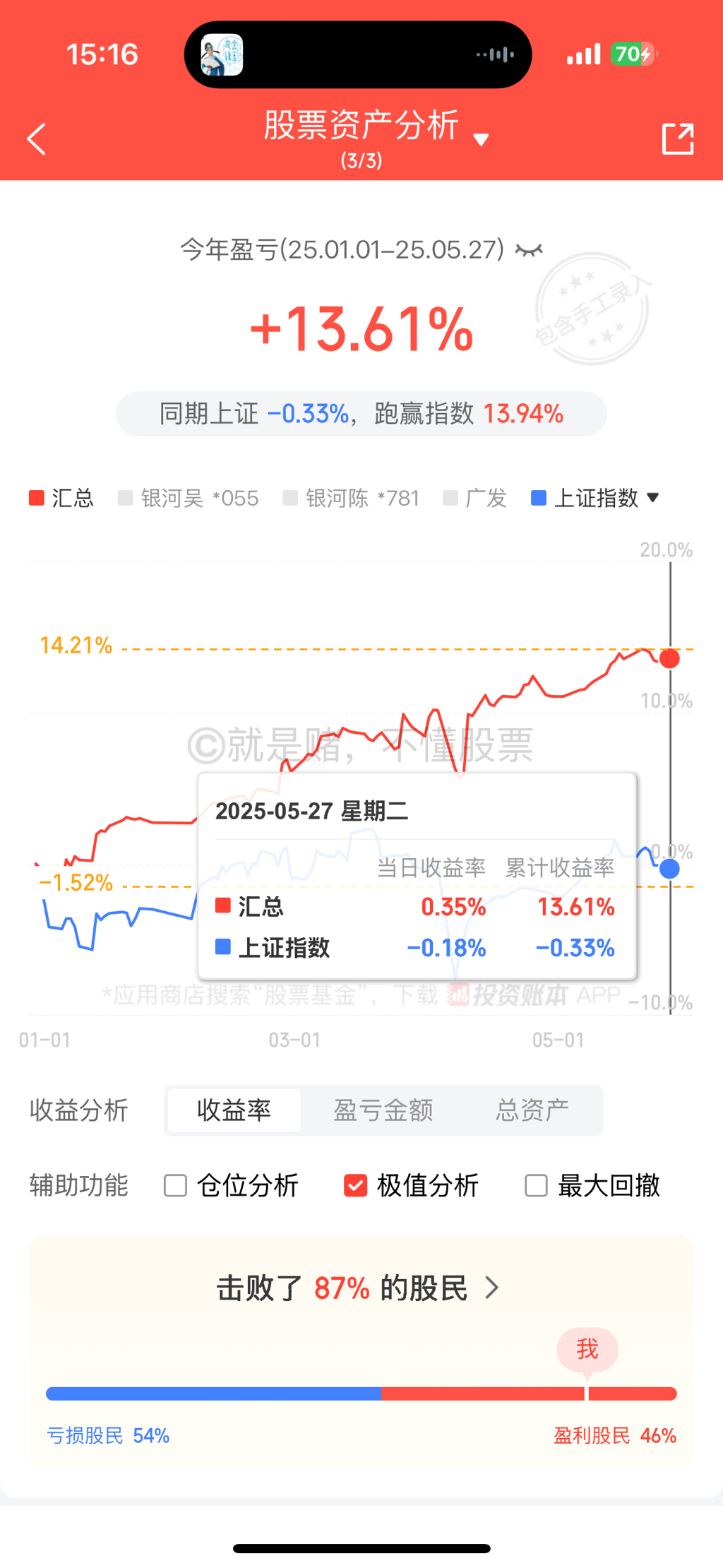
Task: Enable the 仓位分析 checkbox
Action: click(x=176, y=1185)
